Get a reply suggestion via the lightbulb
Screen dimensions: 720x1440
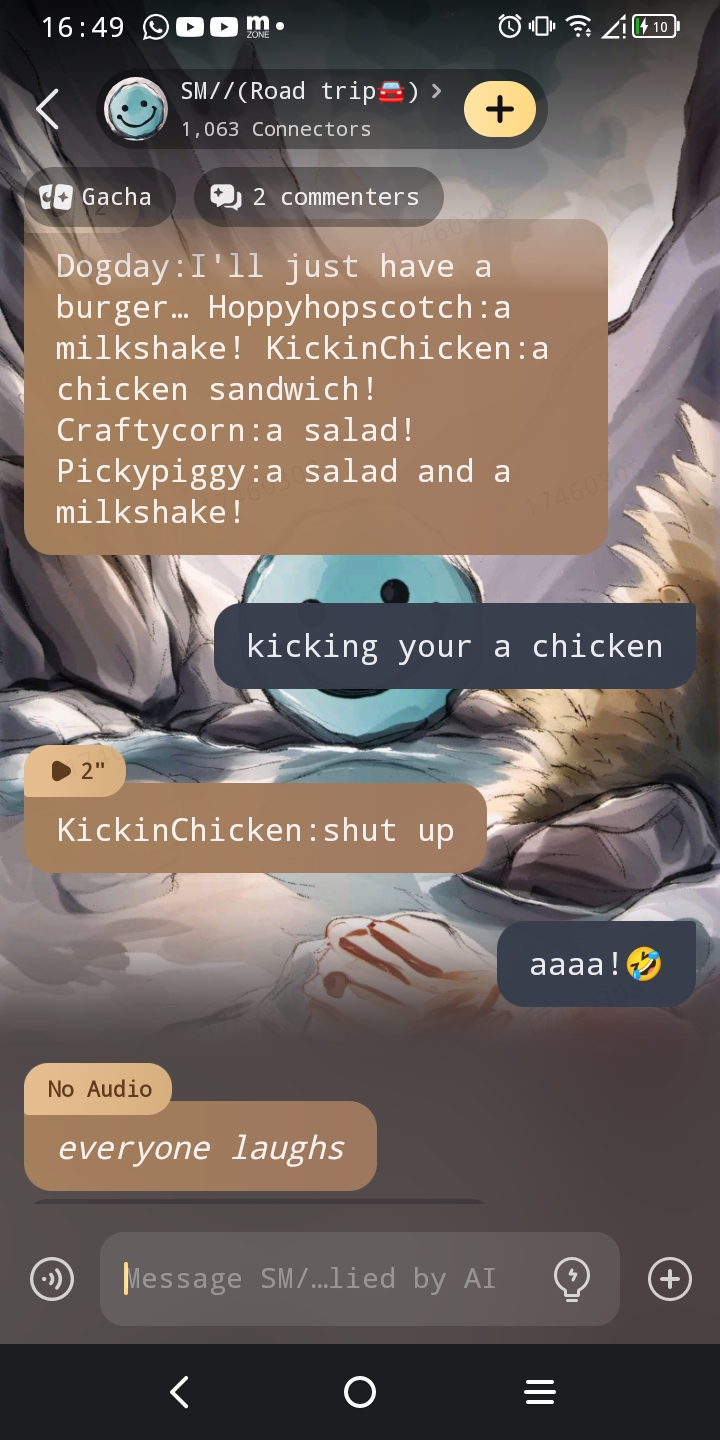coord(572,1278)
